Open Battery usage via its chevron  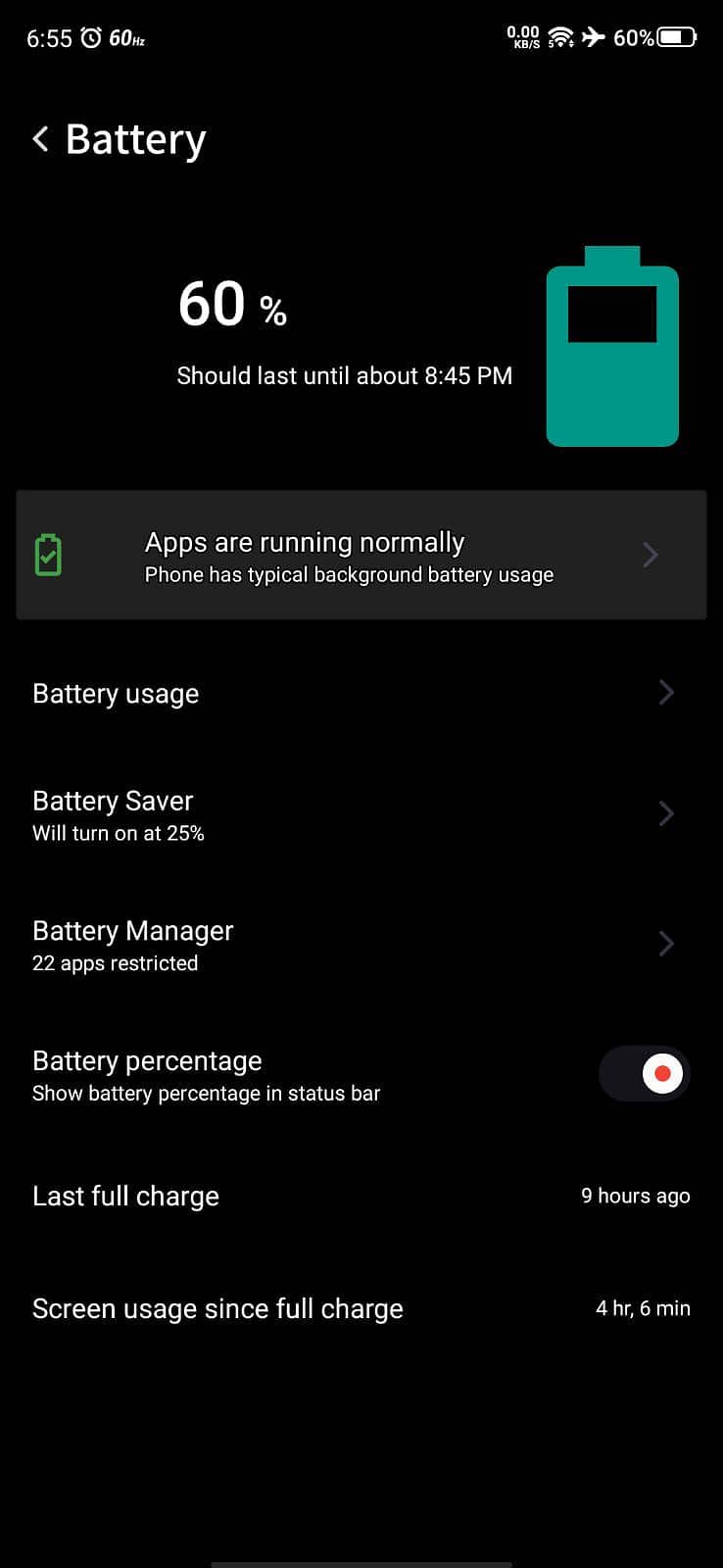click(x=665, y=693)
